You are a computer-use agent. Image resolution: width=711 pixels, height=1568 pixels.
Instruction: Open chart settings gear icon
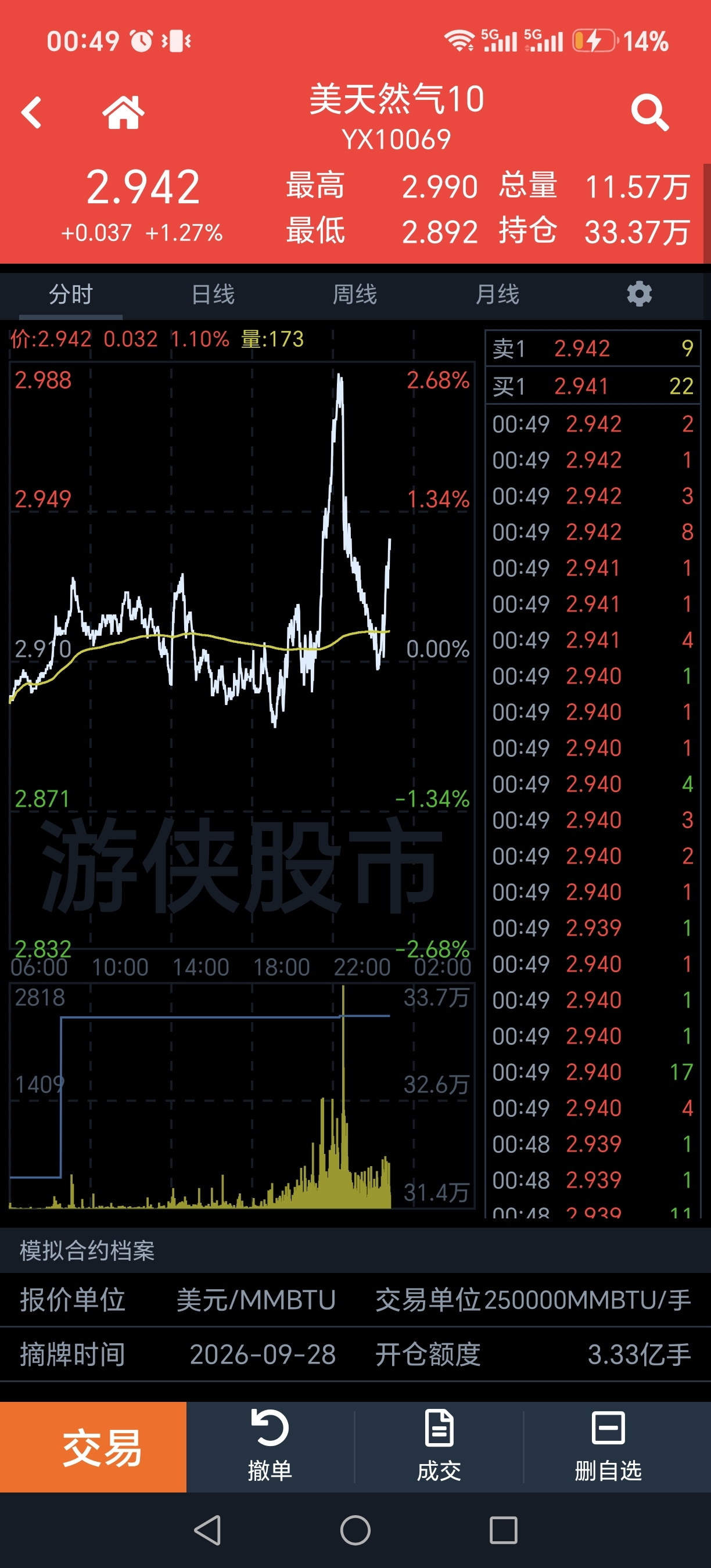pyautogui.click(x=639, y=294)
